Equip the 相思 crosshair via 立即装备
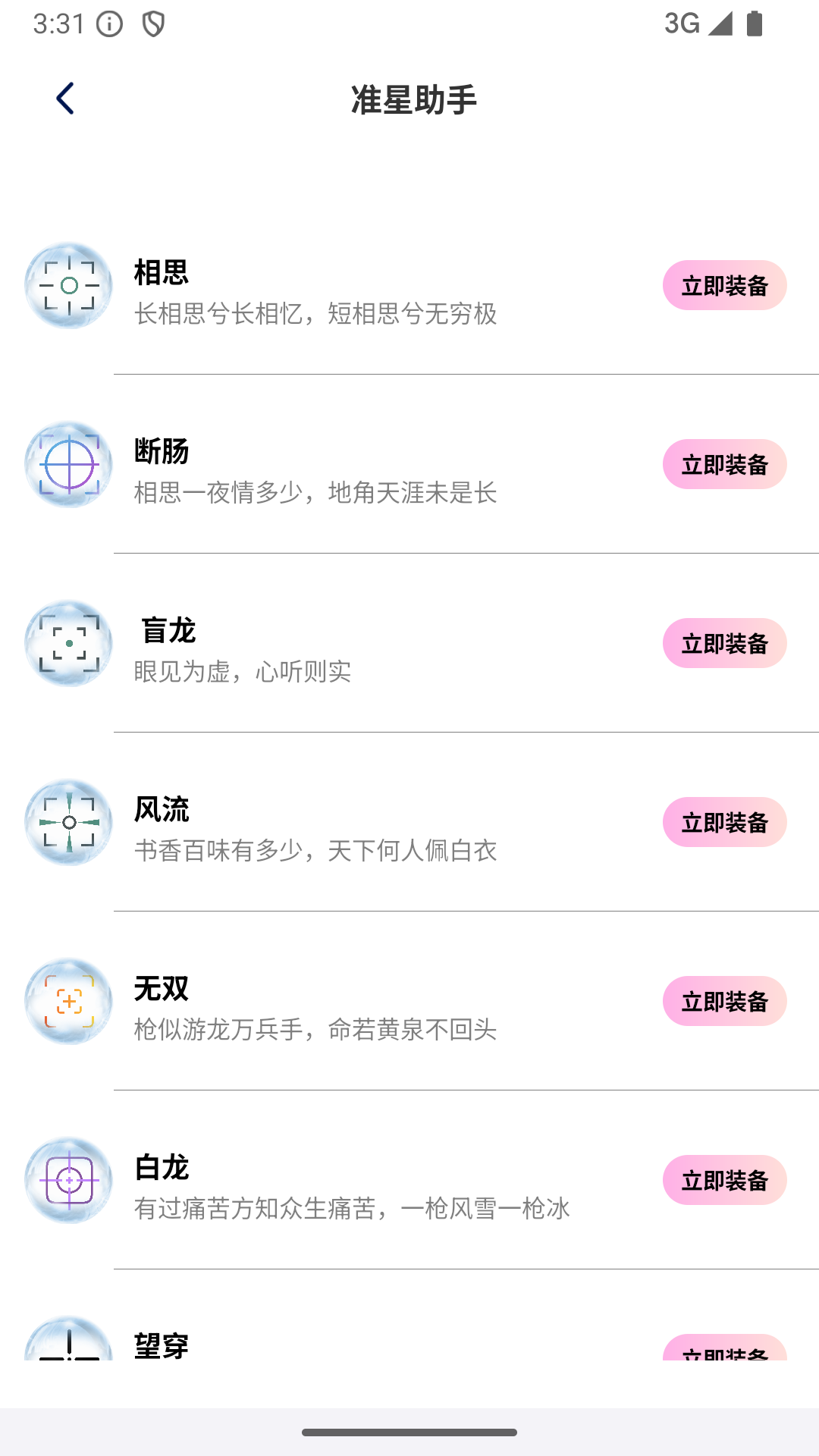 [724, 286]
